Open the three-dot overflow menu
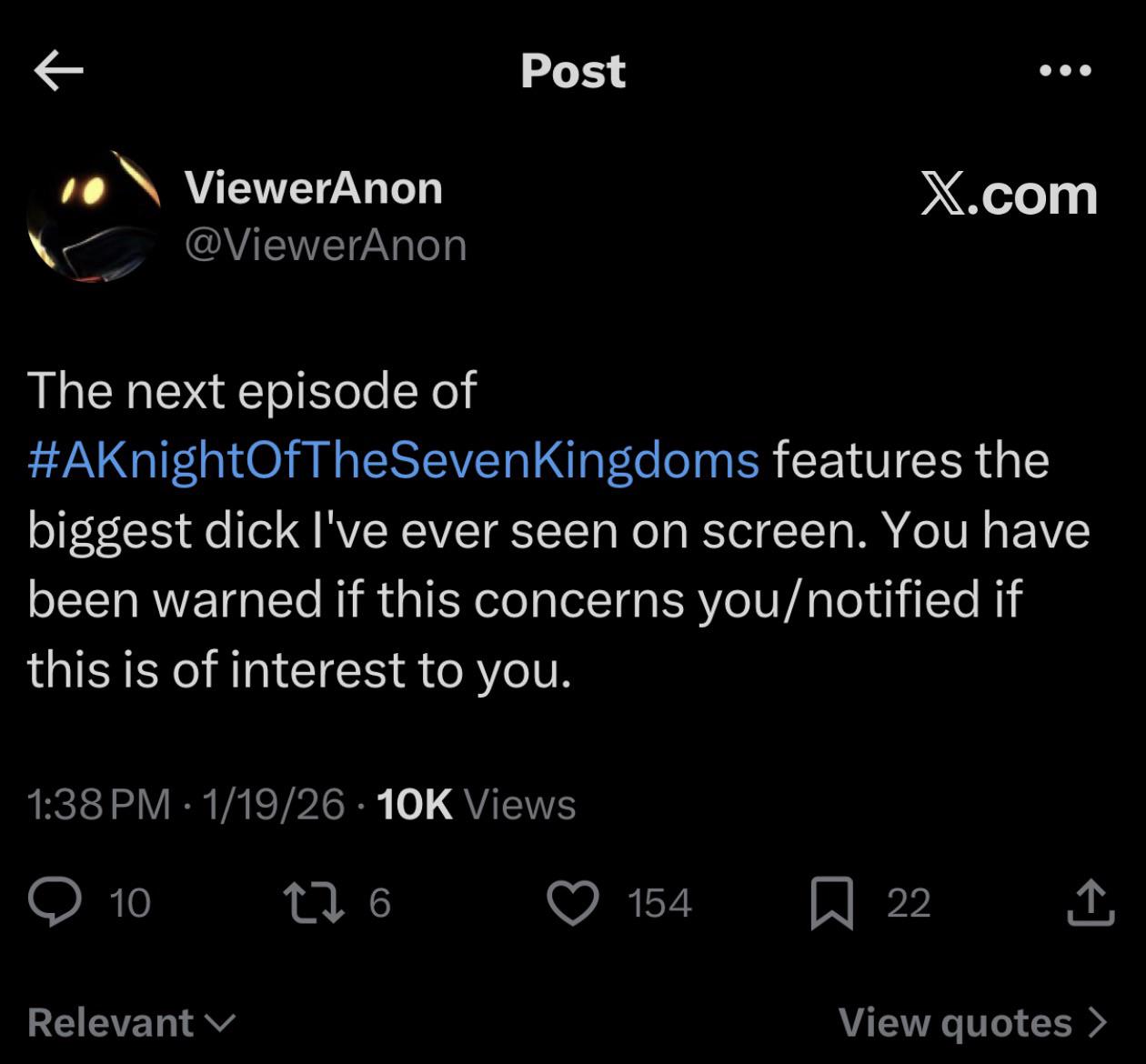This screenshot has width=1146, height=1064. (1065, 70)
